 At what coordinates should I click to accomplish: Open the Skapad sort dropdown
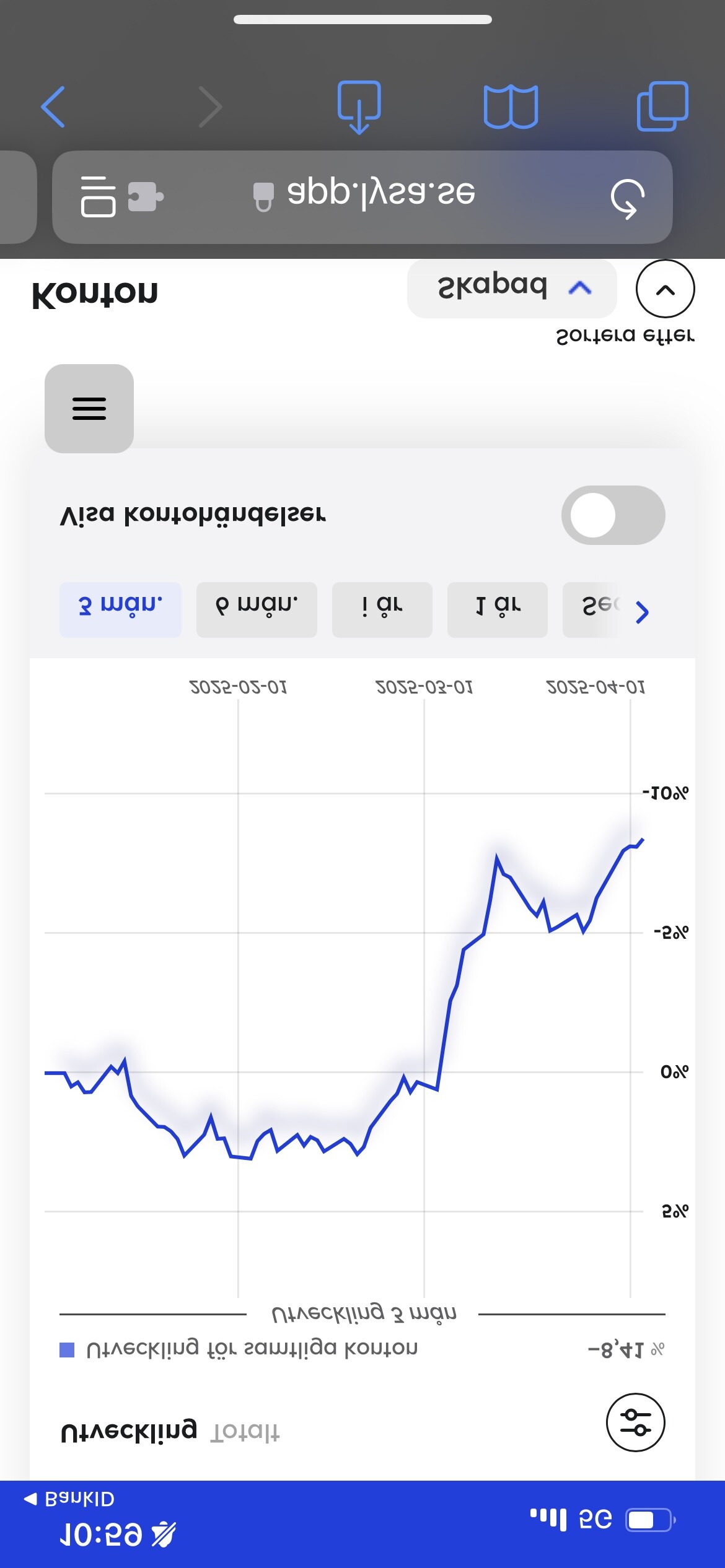pyautogui.click(x=511, y=289)
